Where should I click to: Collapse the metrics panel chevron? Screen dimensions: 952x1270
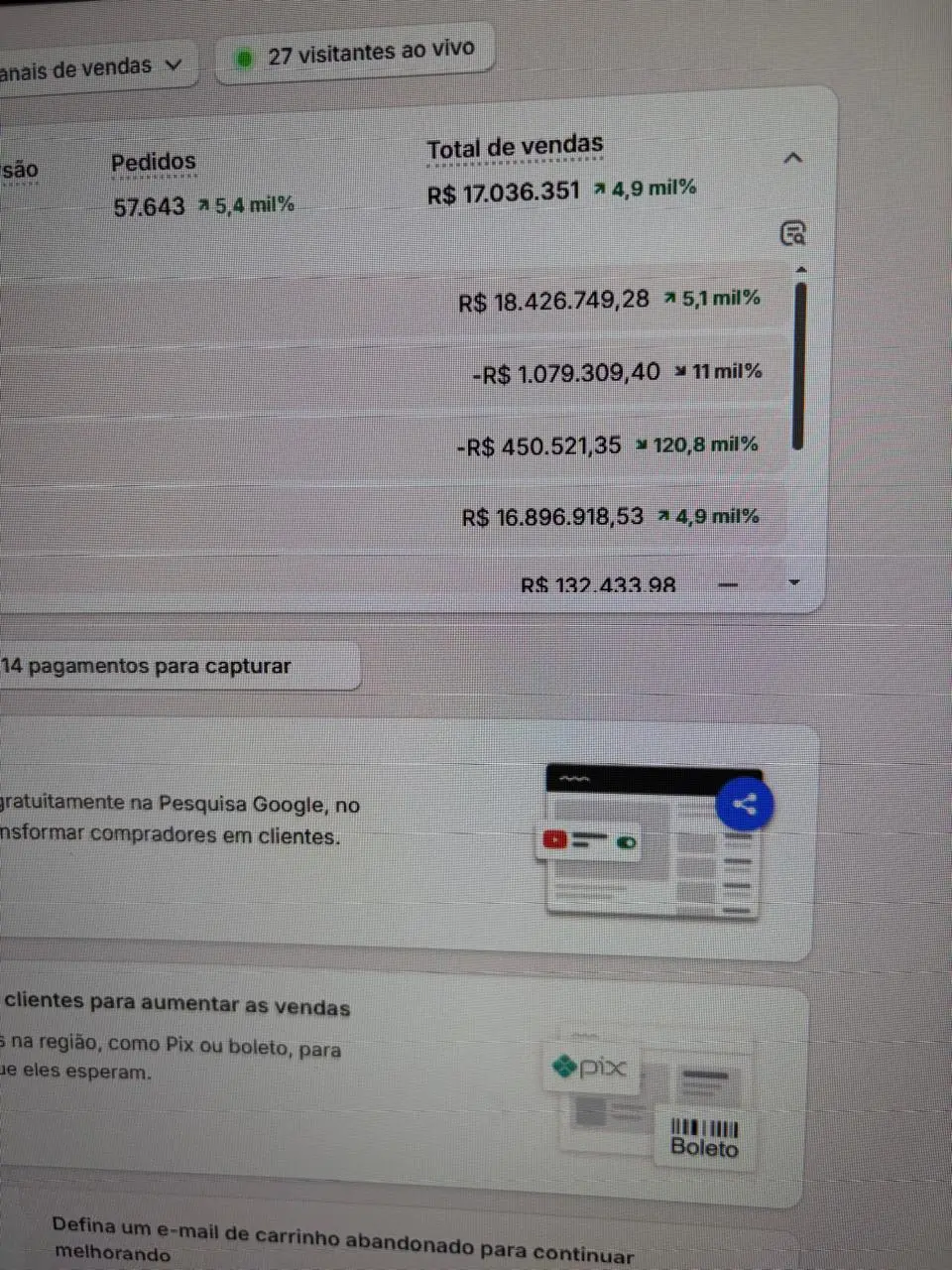(x=792, y=158)
